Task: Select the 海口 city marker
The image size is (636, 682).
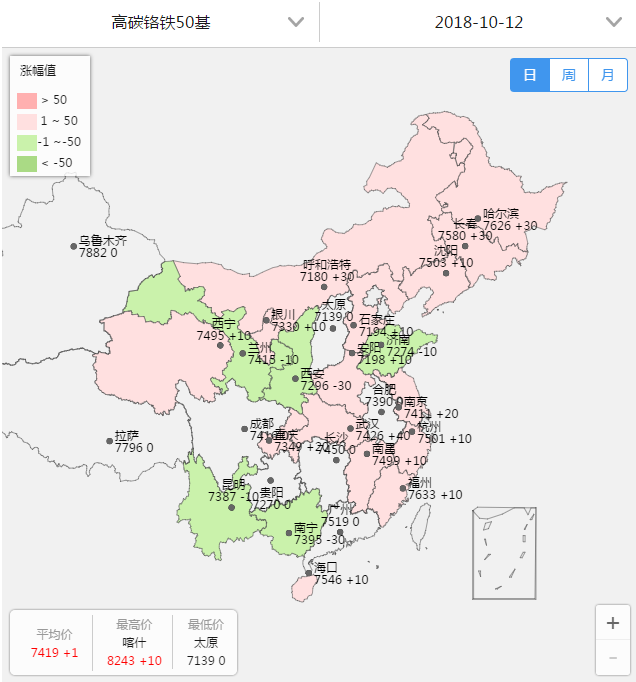Action: [309, 572]
